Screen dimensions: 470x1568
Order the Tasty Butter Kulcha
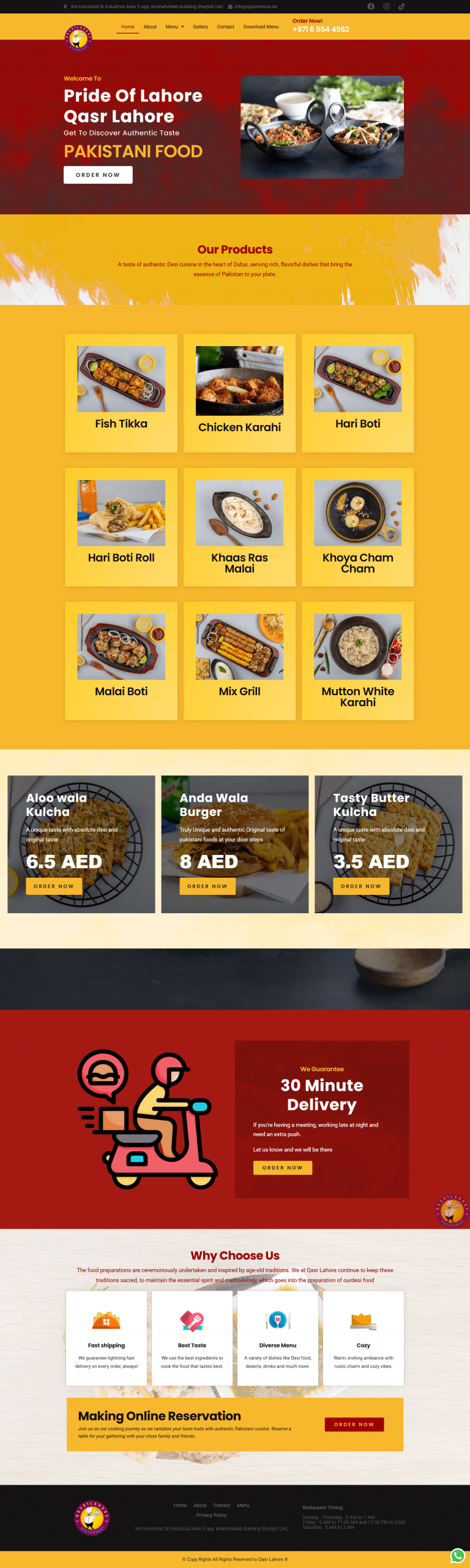click(x=361, y=886)
